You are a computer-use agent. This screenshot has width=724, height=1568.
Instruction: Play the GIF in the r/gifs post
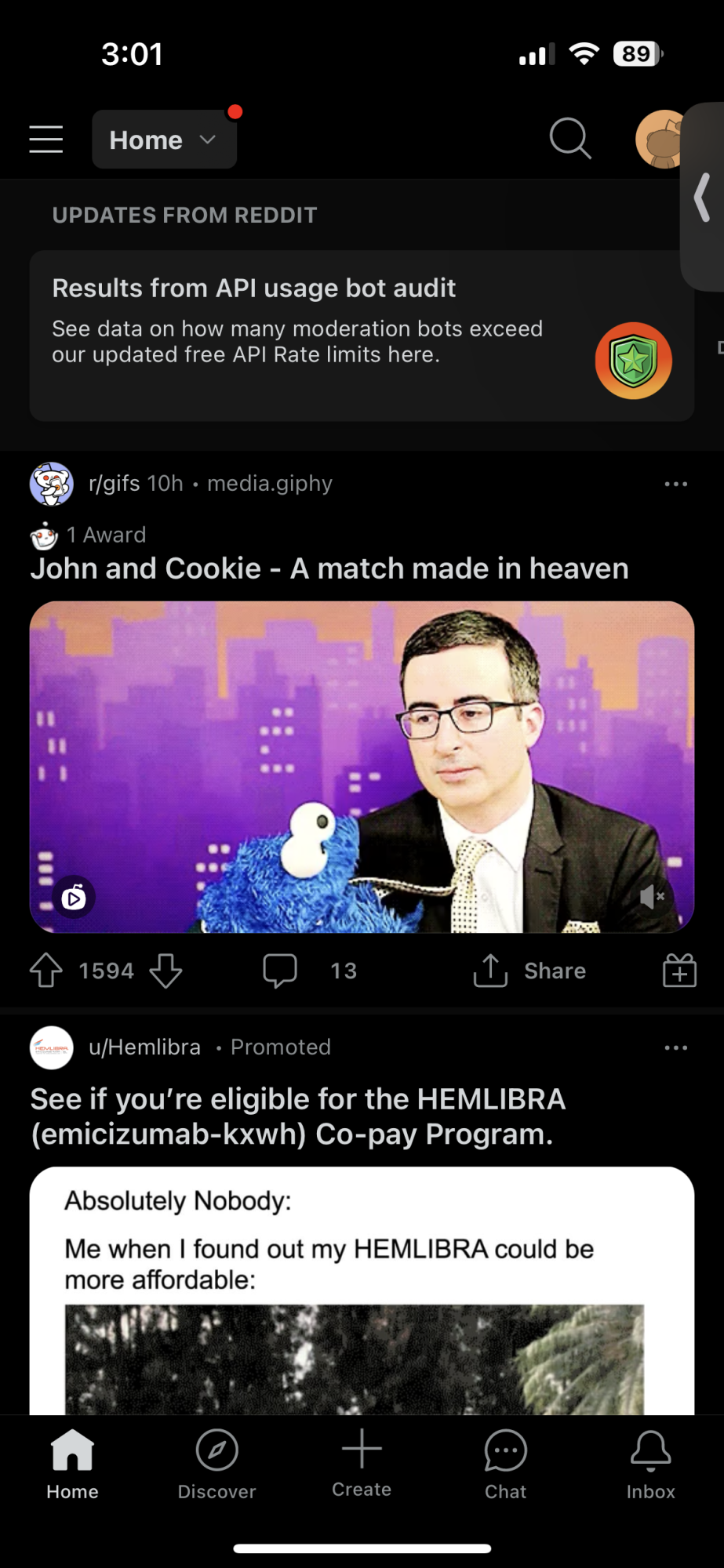[x=73, y=898]
